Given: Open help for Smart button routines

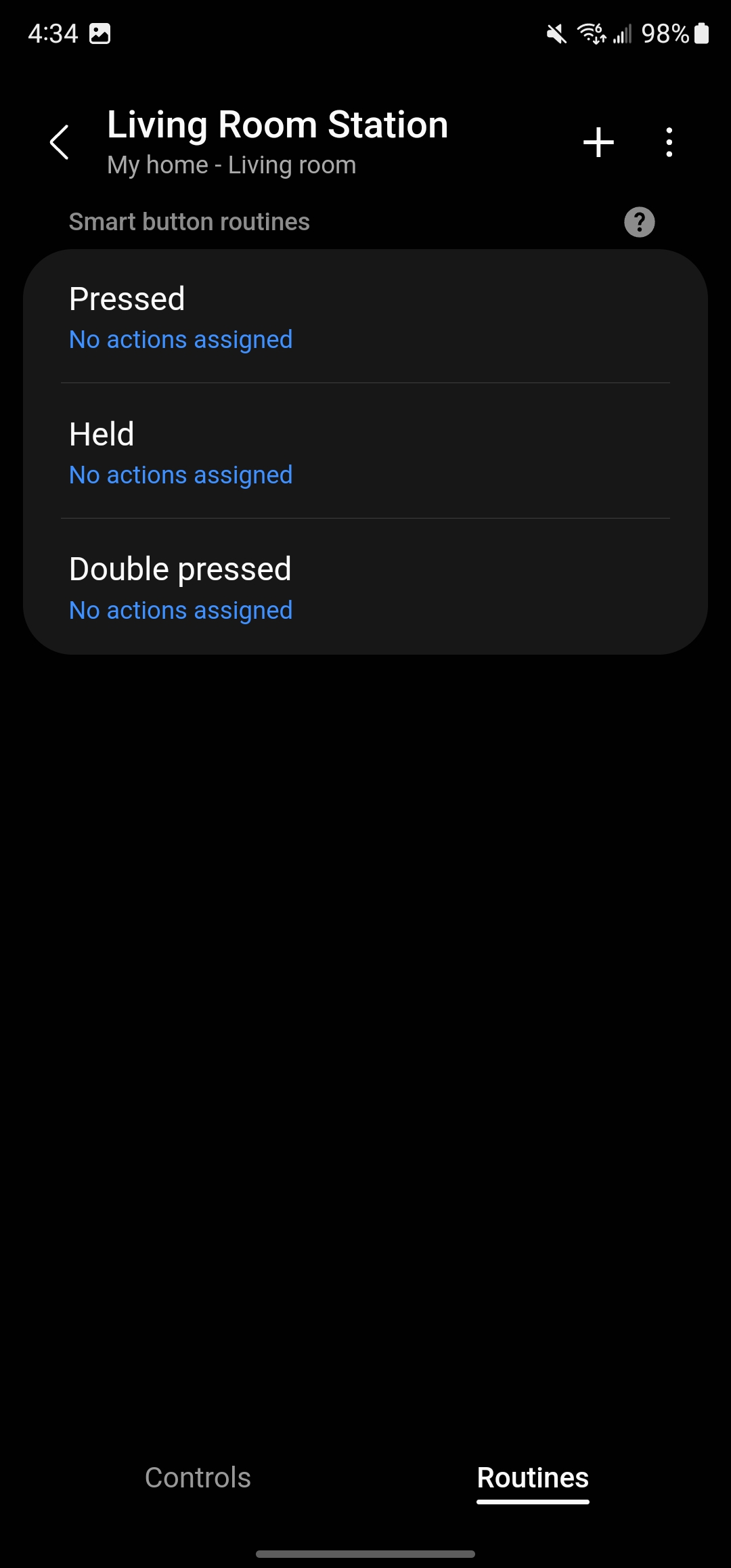Looking at the screenshot, I should (x=639, y=222).
